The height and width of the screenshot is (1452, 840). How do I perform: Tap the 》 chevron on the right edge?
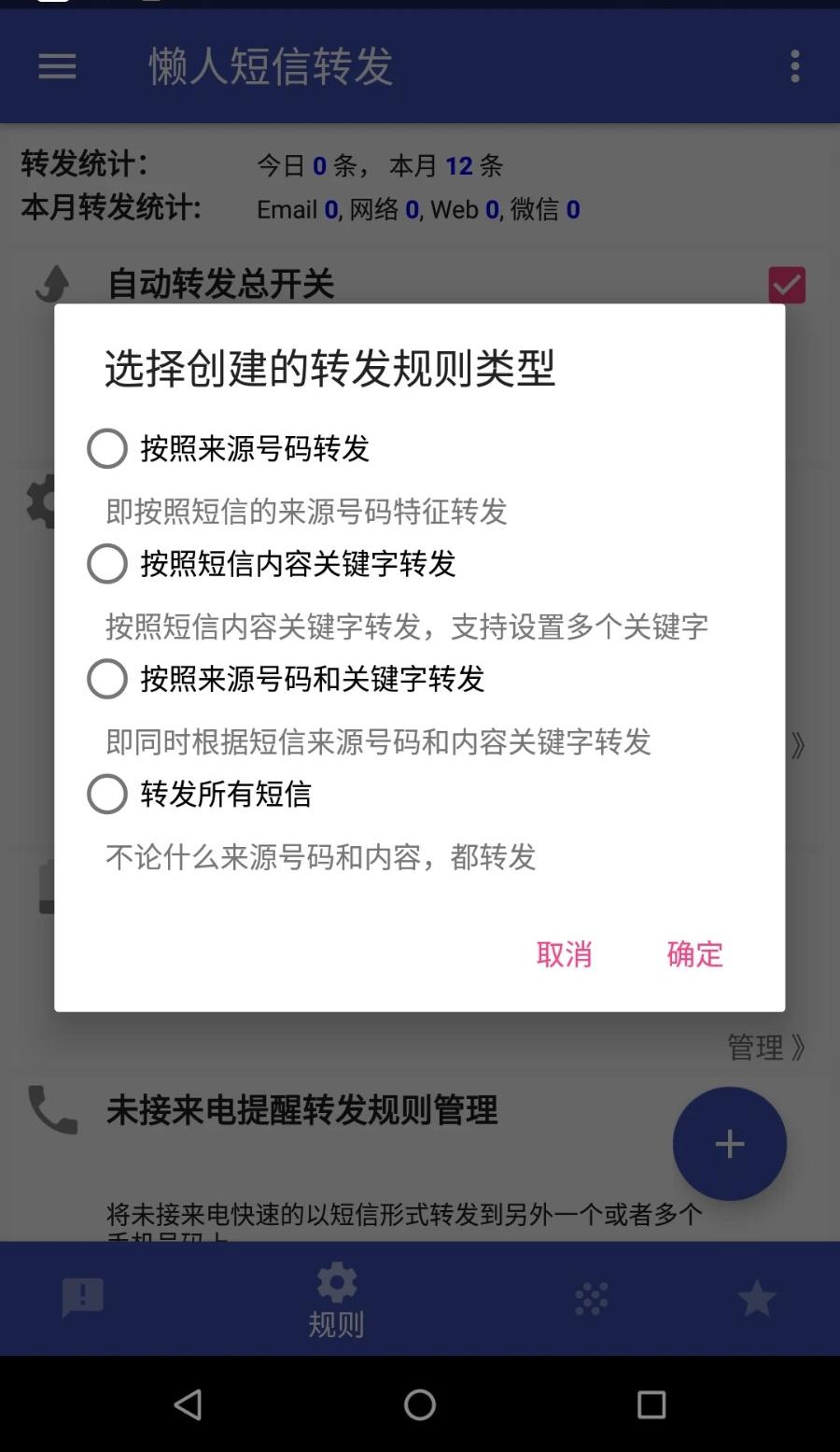tap(799, 744)
